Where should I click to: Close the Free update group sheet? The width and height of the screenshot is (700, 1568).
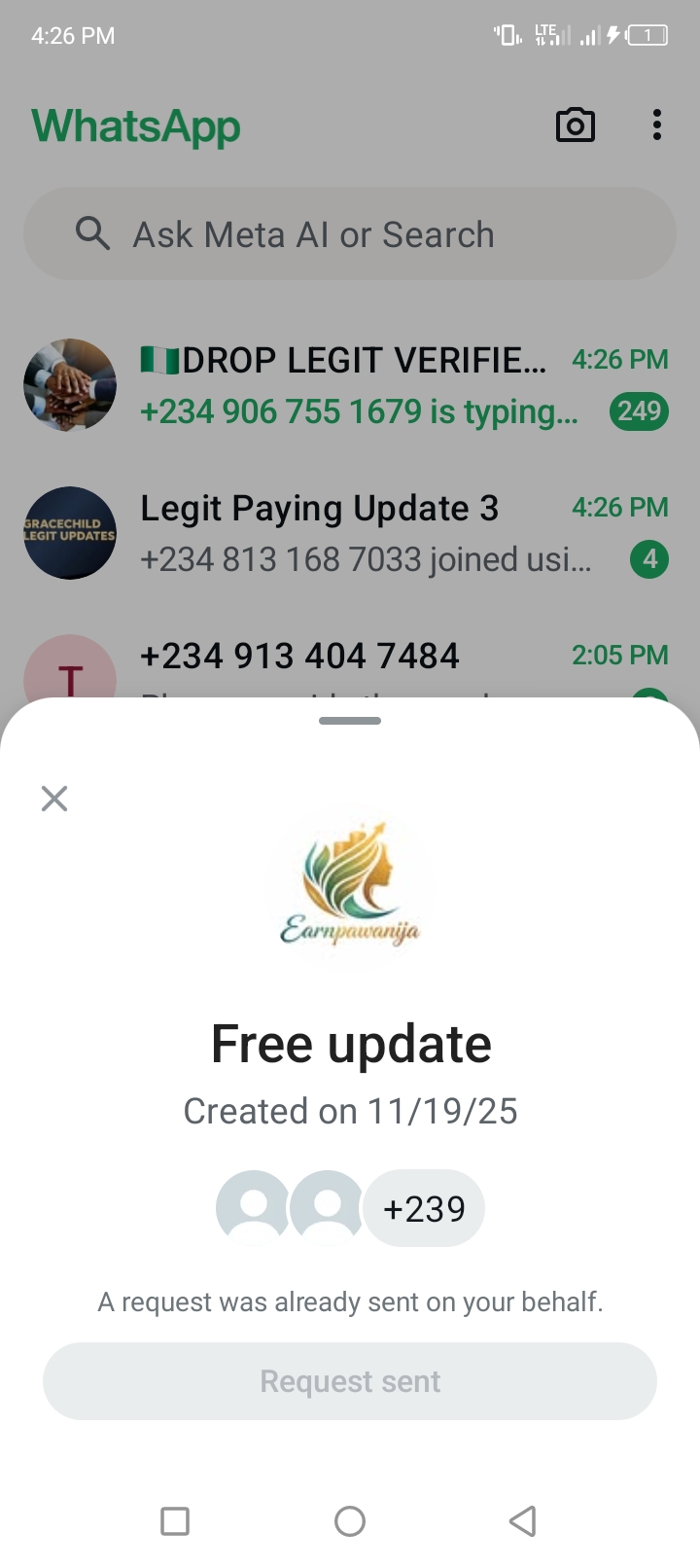[x=54, y=799]
